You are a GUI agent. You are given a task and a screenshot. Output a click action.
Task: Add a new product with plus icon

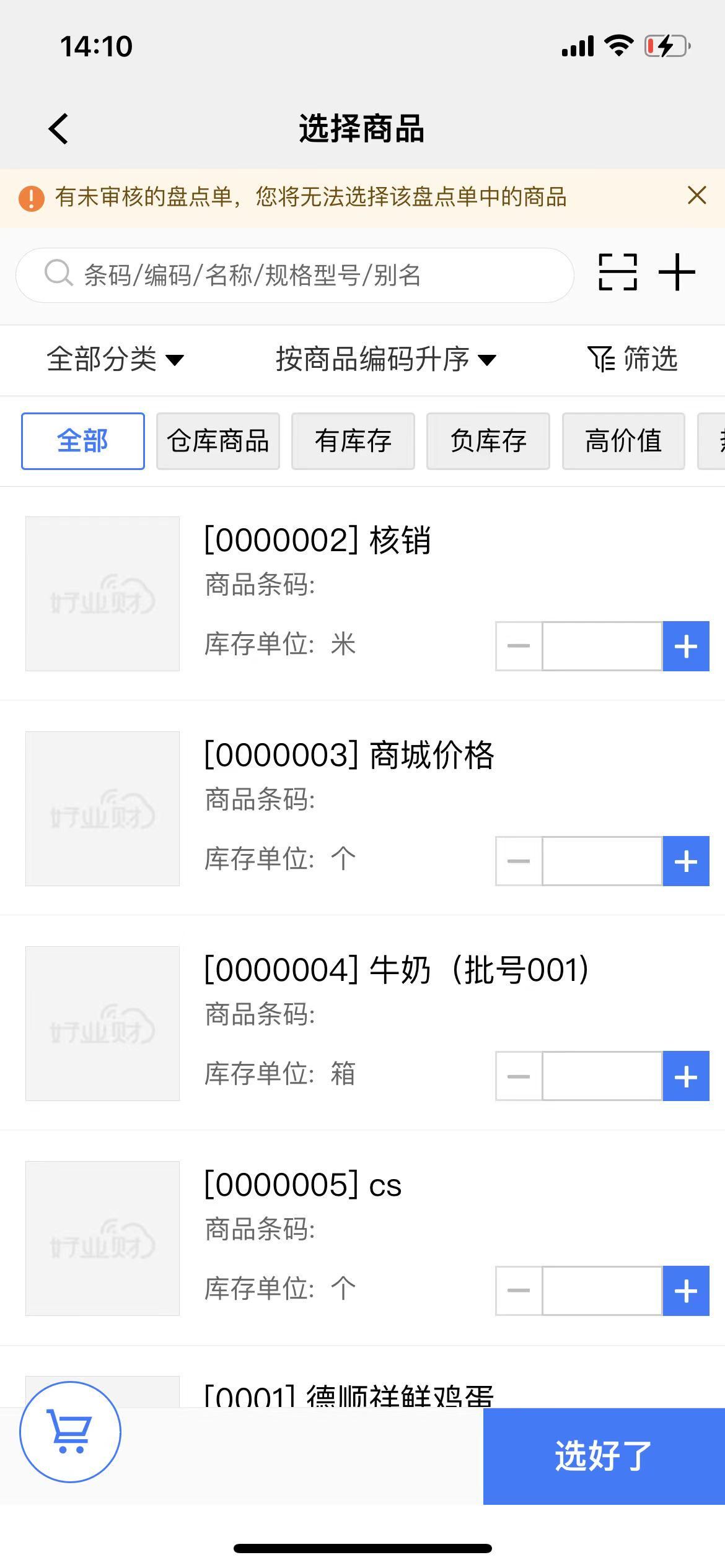tap(676, 272)
